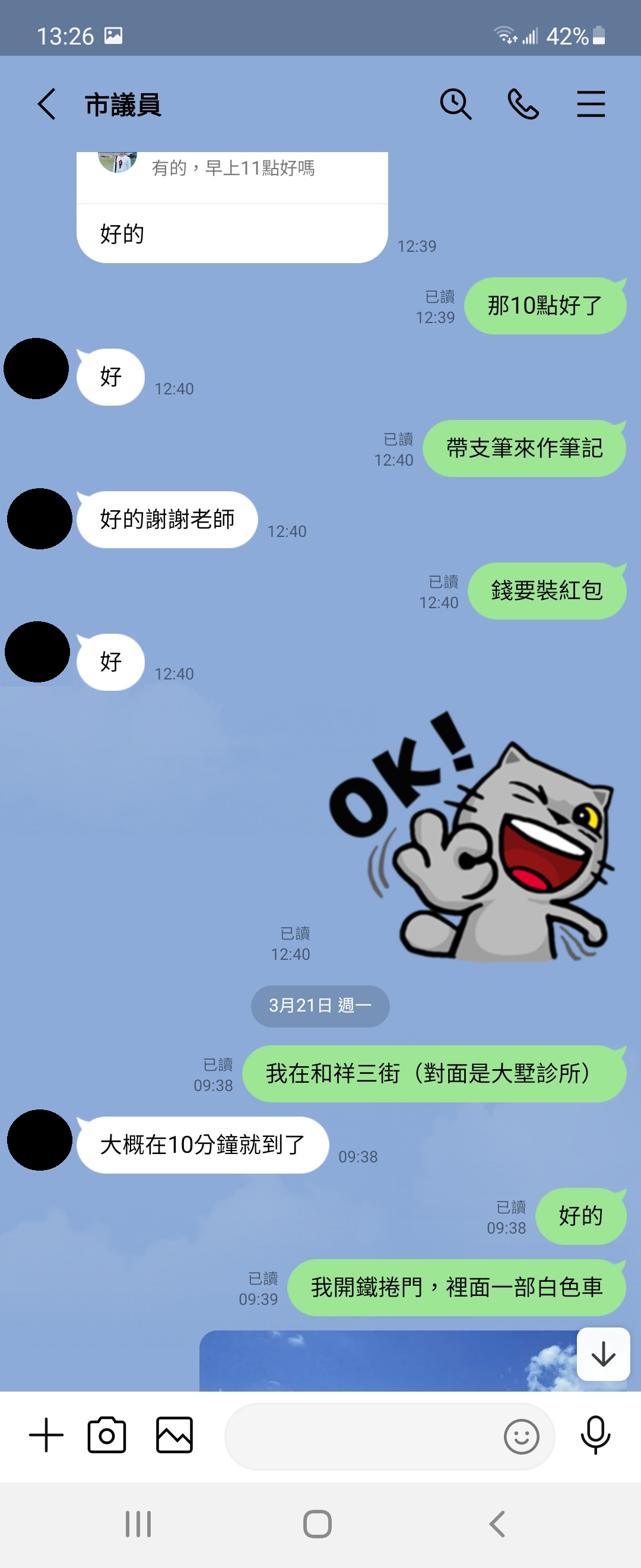Start a voice call with 市議員
Viewport: 641px width, 1568px height.
pyautogui.click(x=523, y=104)
